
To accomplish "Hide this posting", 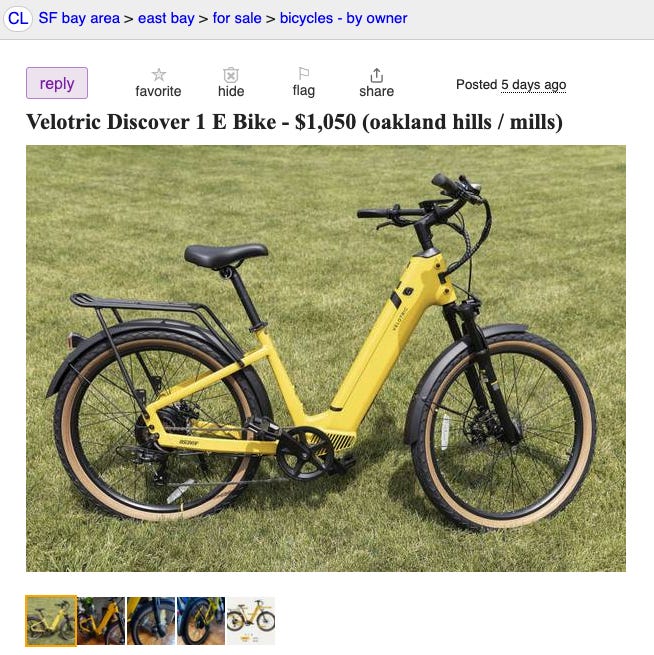I will click(x=231, y=82).
